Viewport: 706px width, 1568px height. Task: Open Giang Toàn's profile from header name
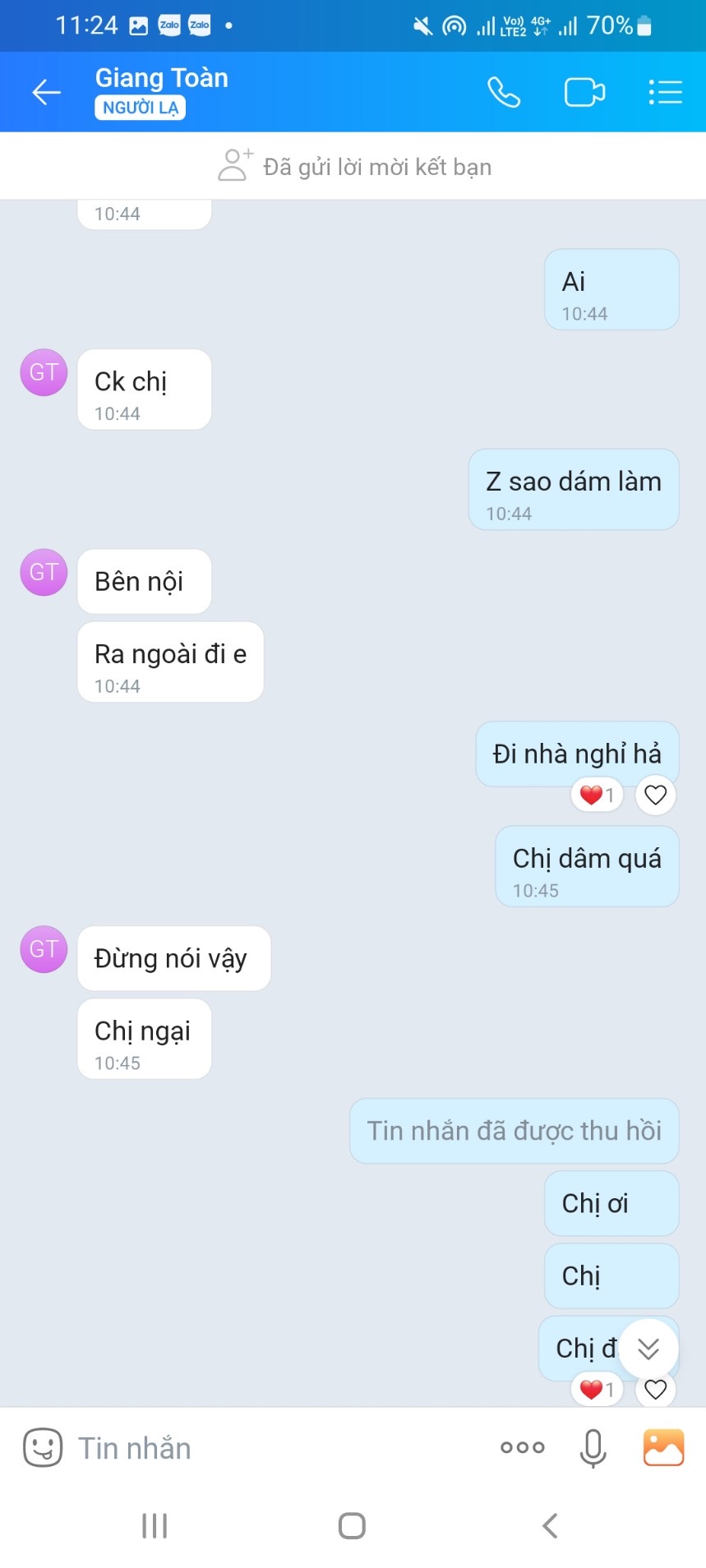[162, 79]
